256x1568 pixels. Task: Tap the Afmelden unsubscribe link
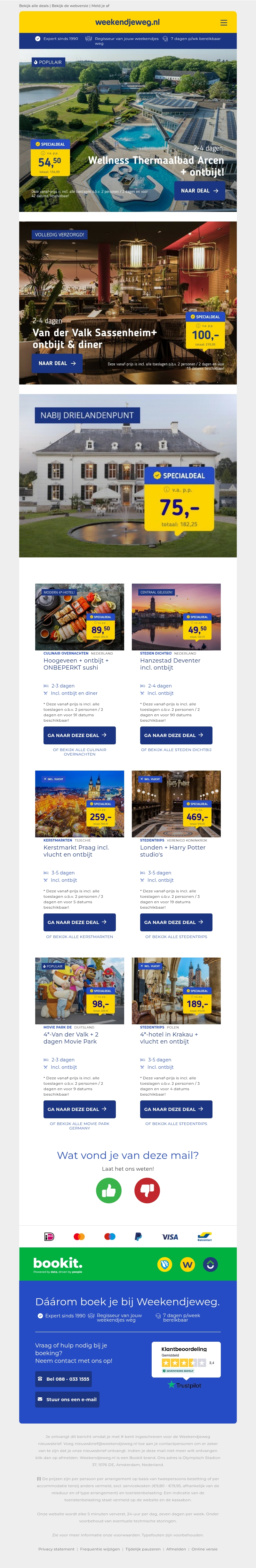tap(176, 1549)
